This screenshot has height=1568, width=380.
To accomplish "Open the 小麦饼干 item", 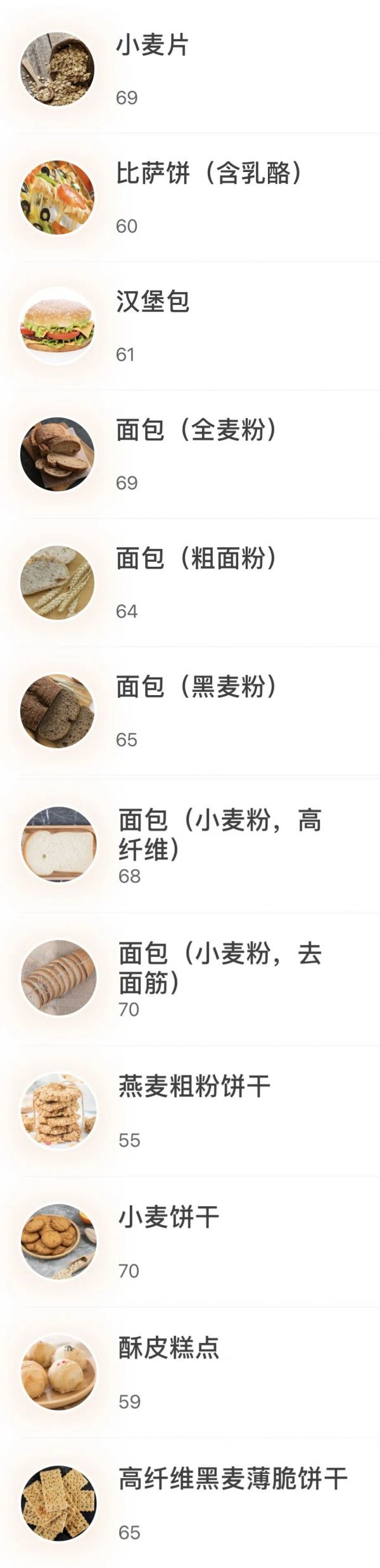I will click(190, 1240).
